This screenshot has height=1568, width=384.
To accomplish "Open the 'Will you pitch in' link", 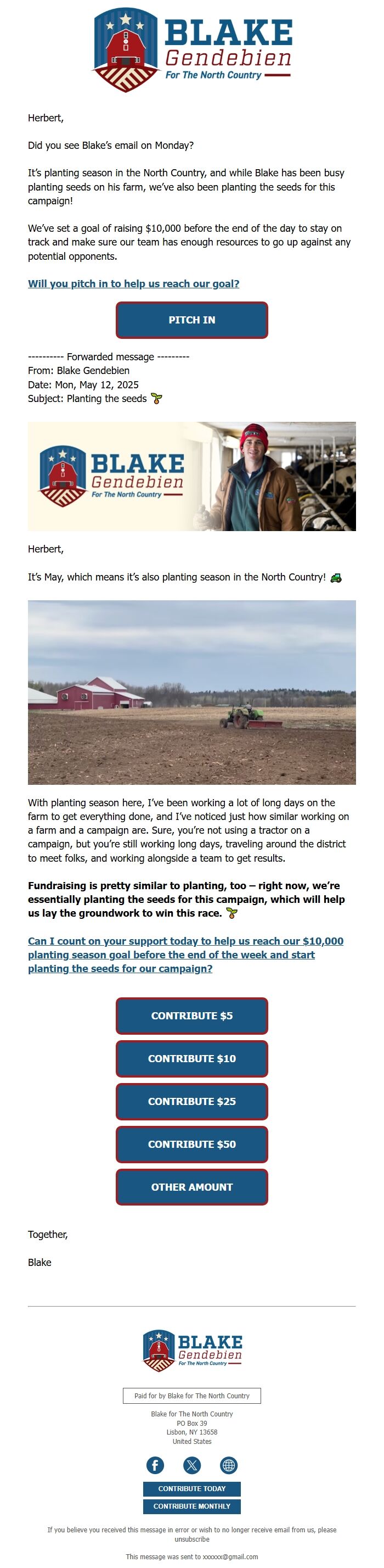I will coord(134,283).
